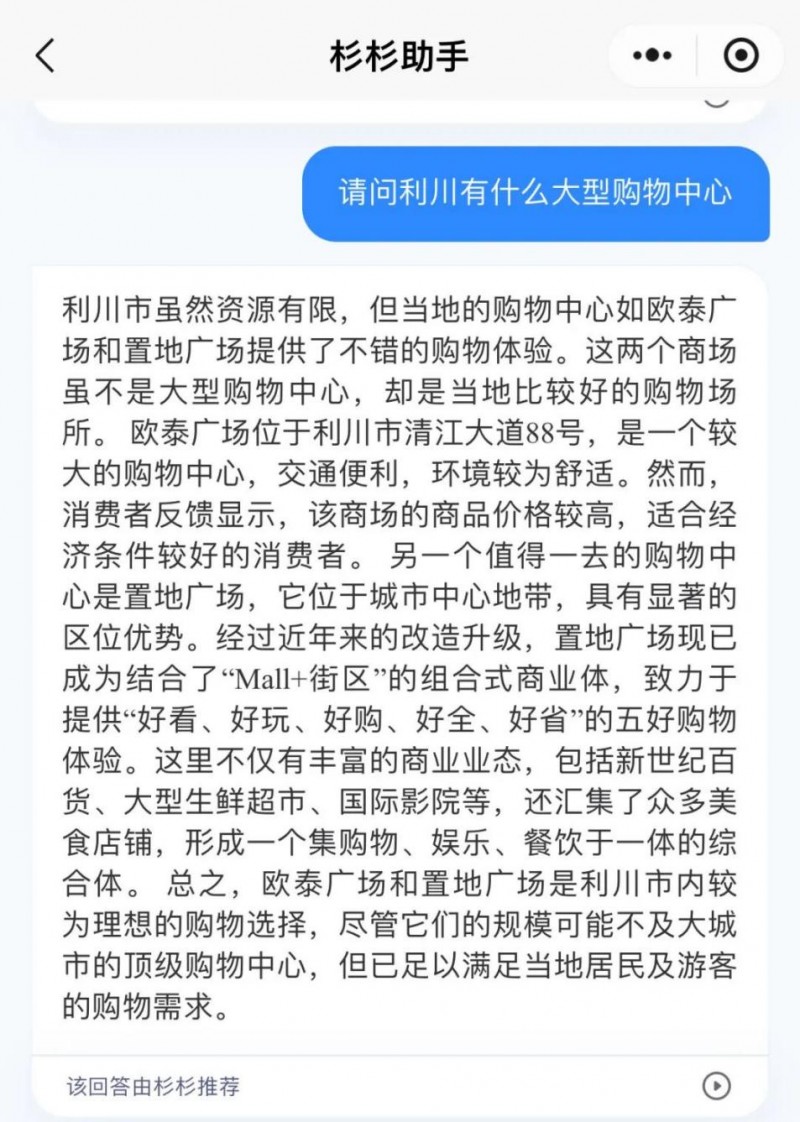Go back from 杉杉助手 chat
800x1122 pixels.
(46, 56)
